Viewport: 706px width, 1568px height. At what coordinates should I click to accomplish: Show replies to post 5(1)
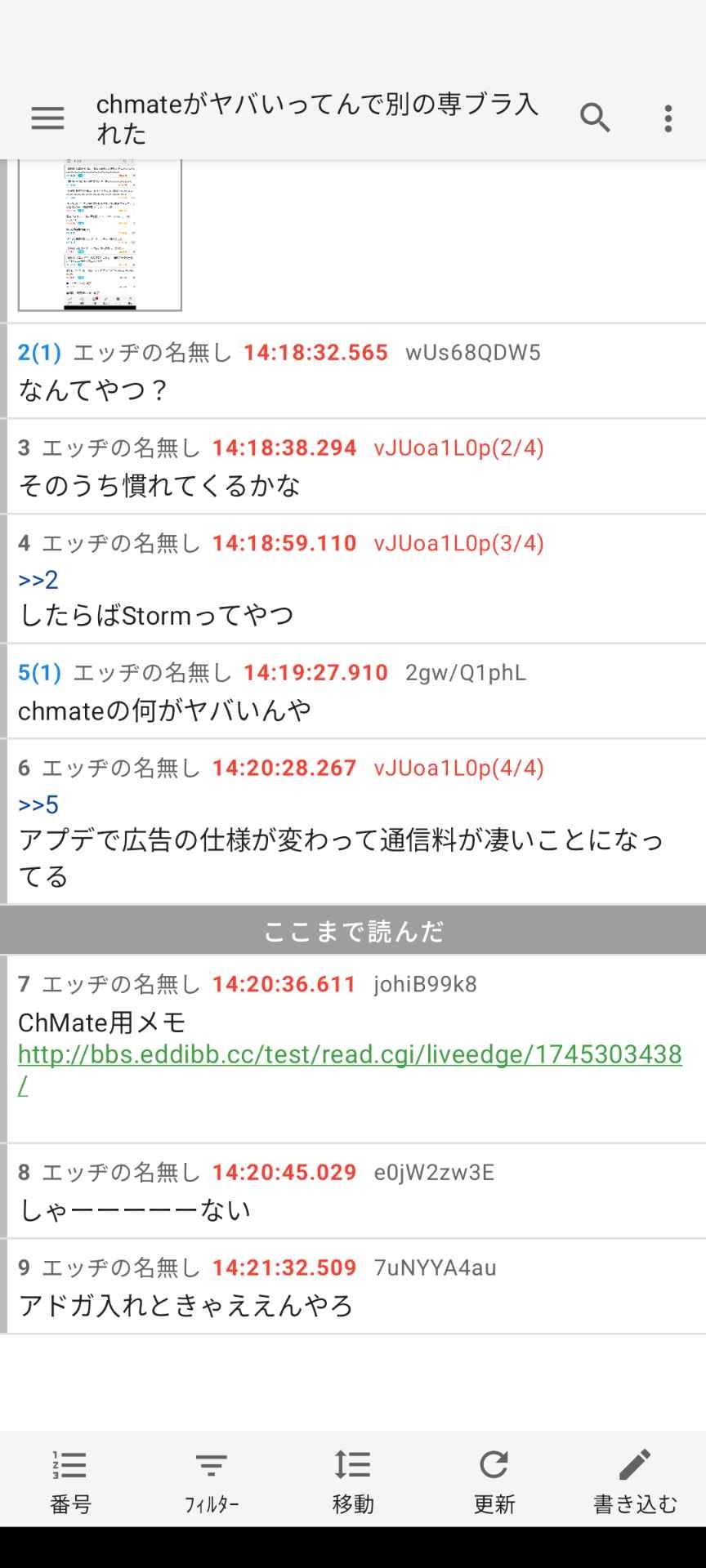[39, 673]
